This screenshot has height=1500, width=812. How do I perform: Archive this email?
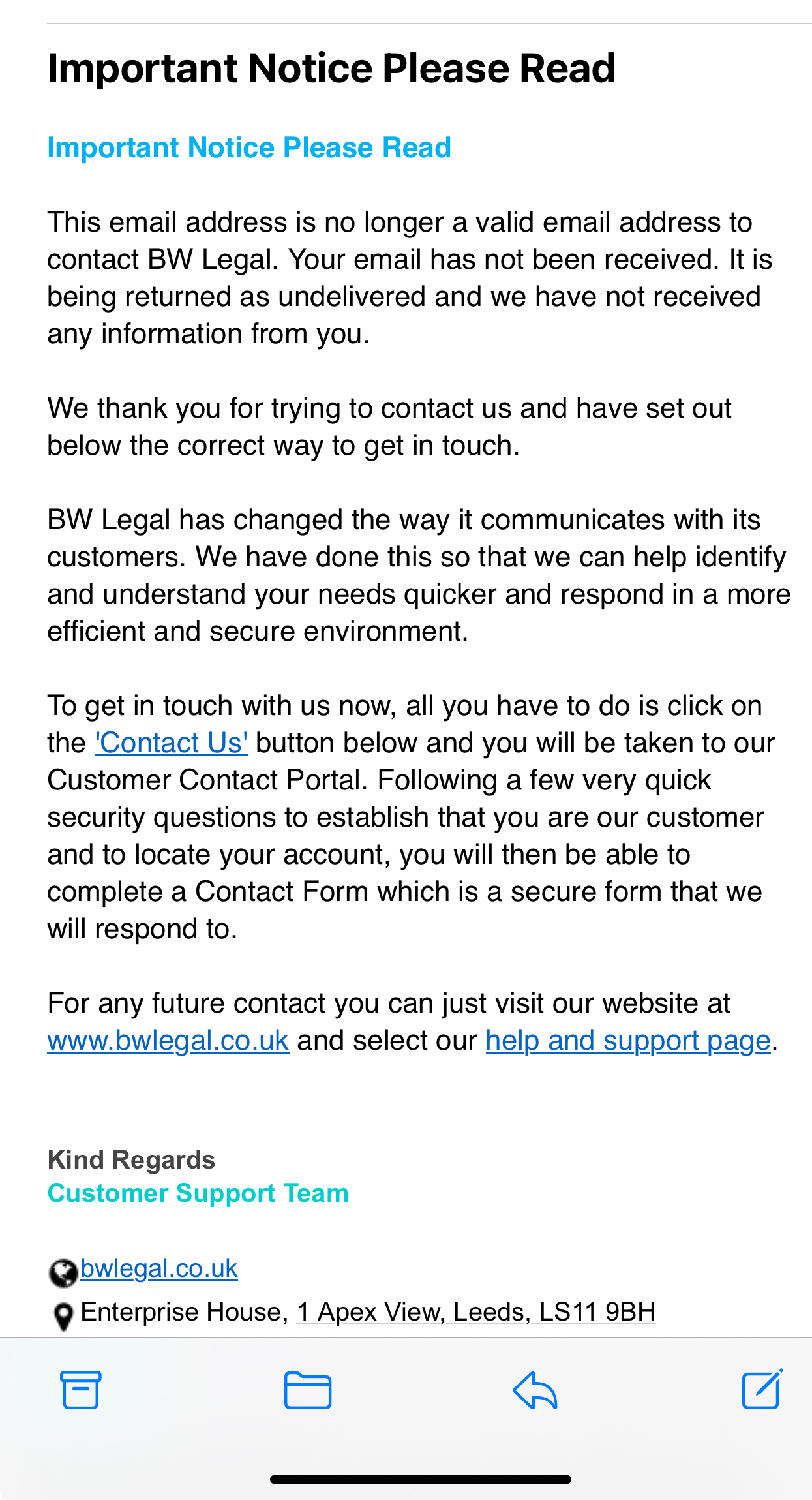coord(81,1390)
